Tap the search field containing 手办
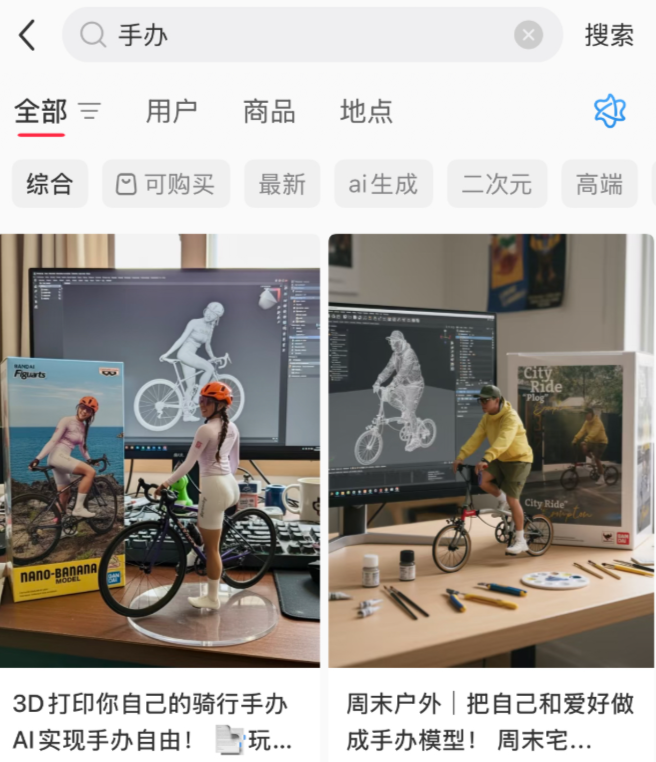656x762 pixels. pos(300,36)
